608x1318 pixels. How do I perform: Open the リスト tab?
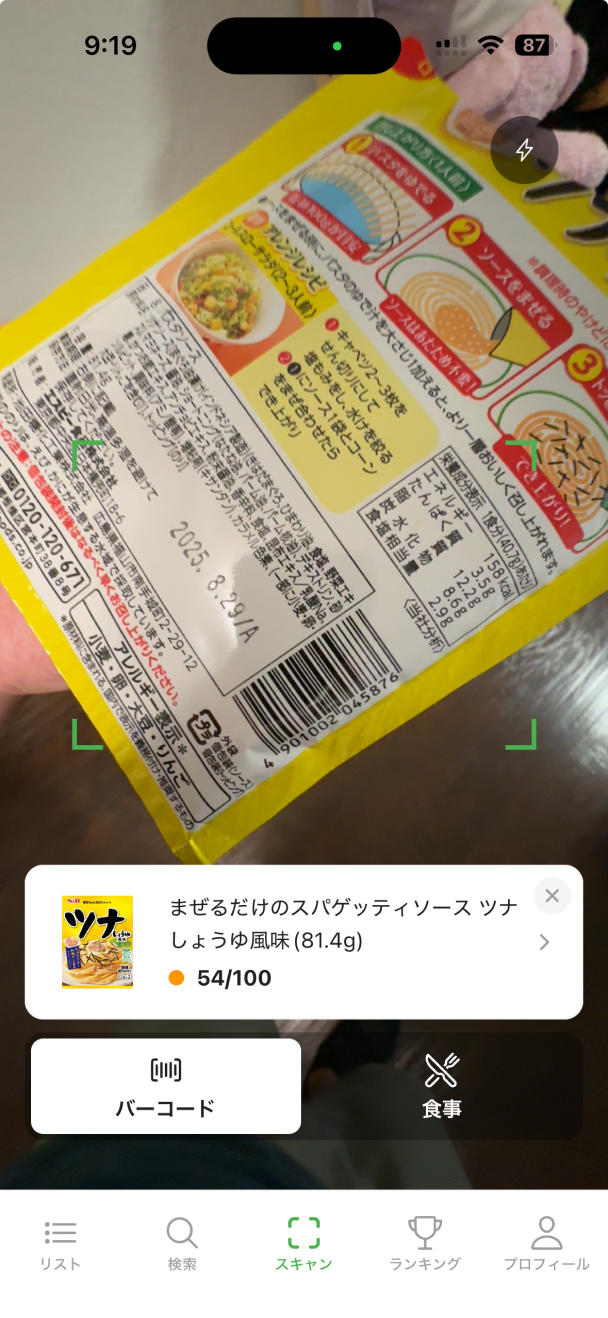[x=60, y=1244]
